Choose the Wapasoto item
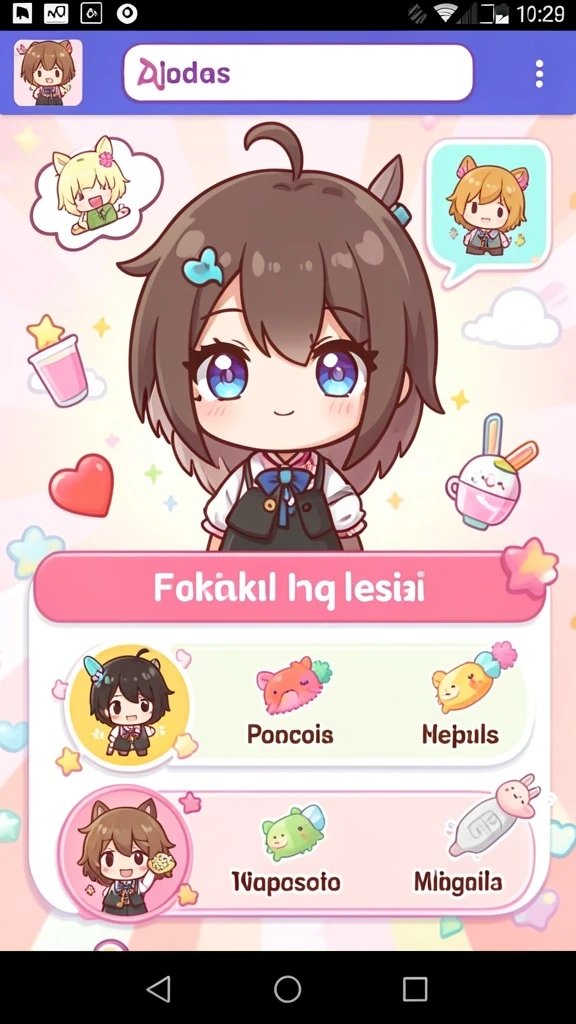The width and height of the screenshot is (576, 1024). click(287, 851)
